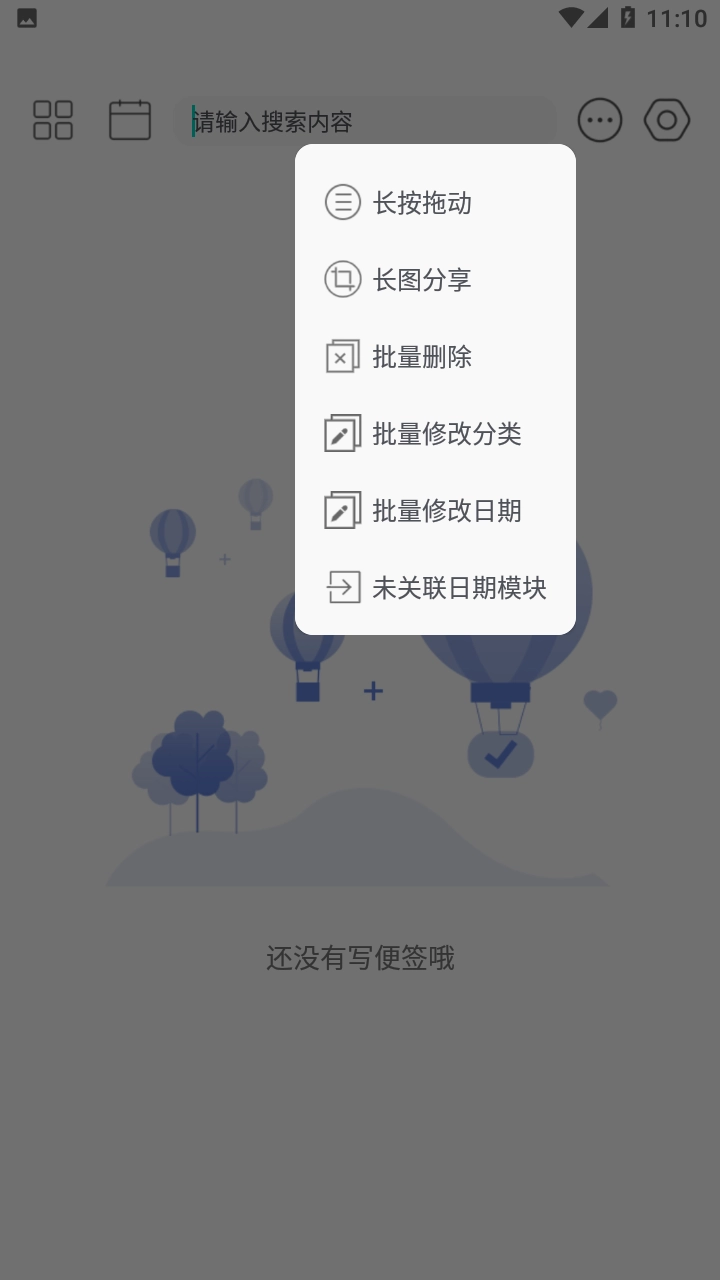Screen dimensions: 720x1280
Task: Tap the search input field 请输入搜索内容
Action: [370, 120]
